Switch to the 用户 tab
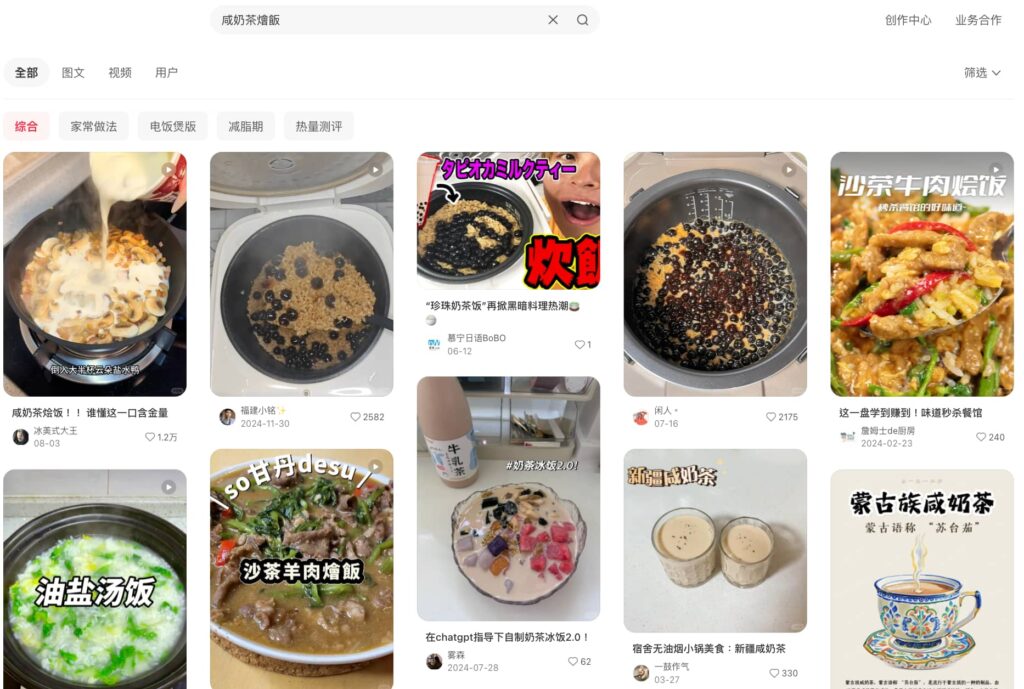The image size is (1024, 689). click(166, 73)
